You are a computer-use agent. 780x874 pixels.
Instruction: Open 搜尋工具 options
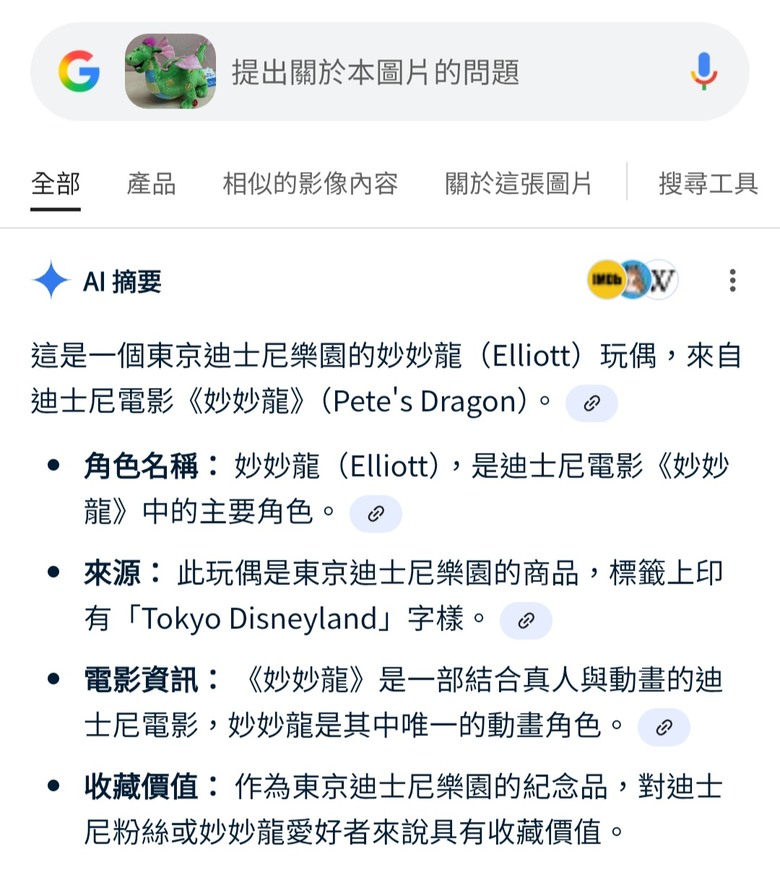pos(707,184)
